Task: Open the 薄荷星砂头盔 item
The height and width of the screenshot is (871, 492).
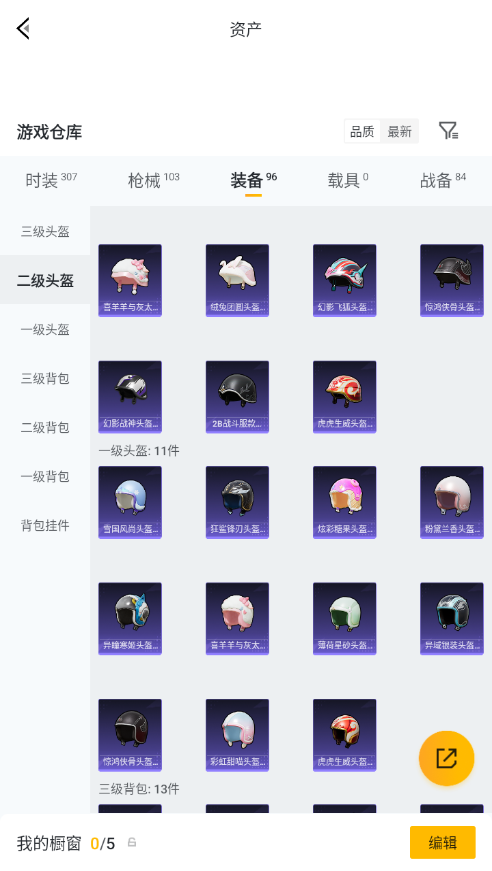Action: click(x=344, y=618)
